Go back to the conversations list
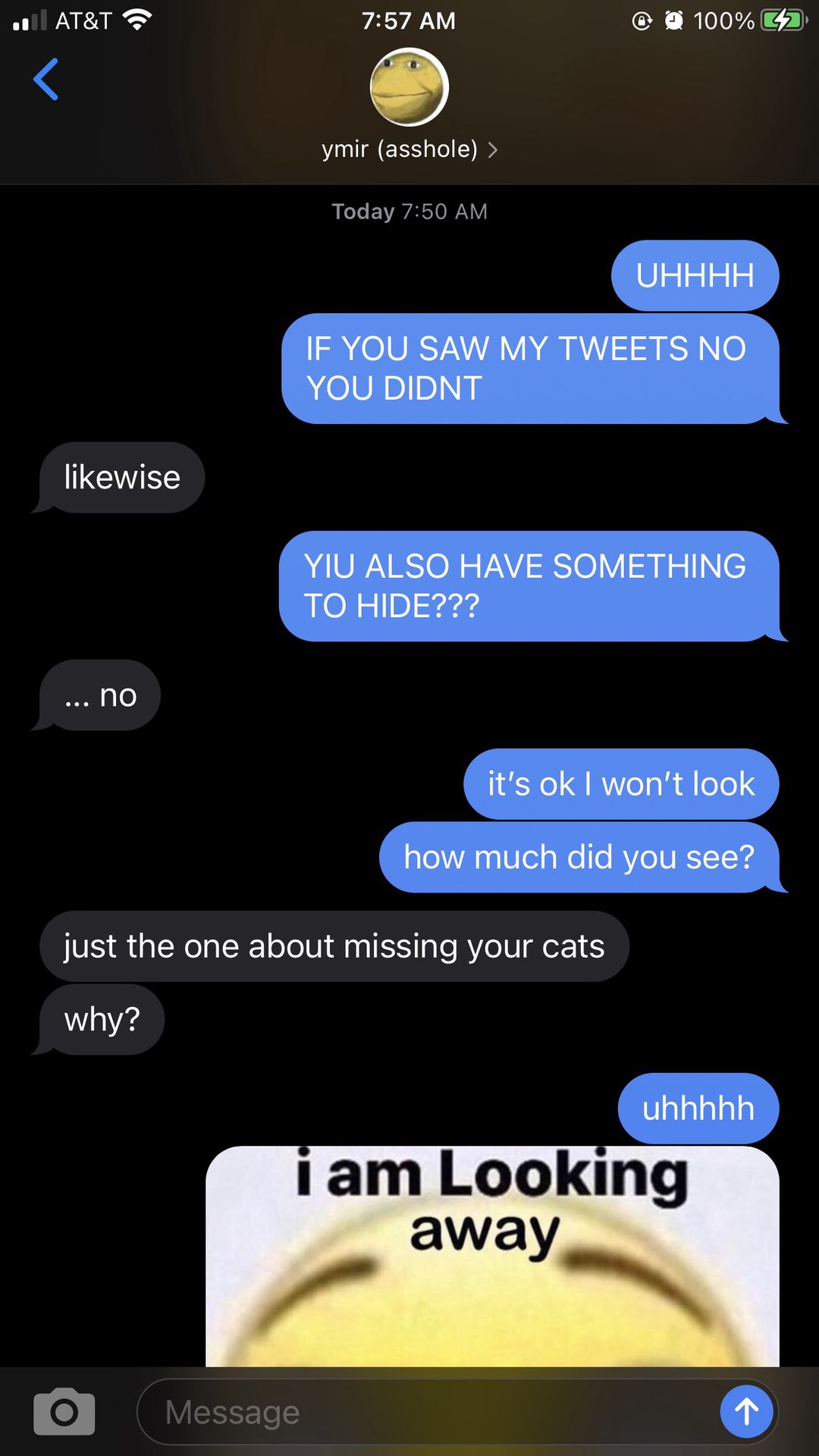 (46, 79)
